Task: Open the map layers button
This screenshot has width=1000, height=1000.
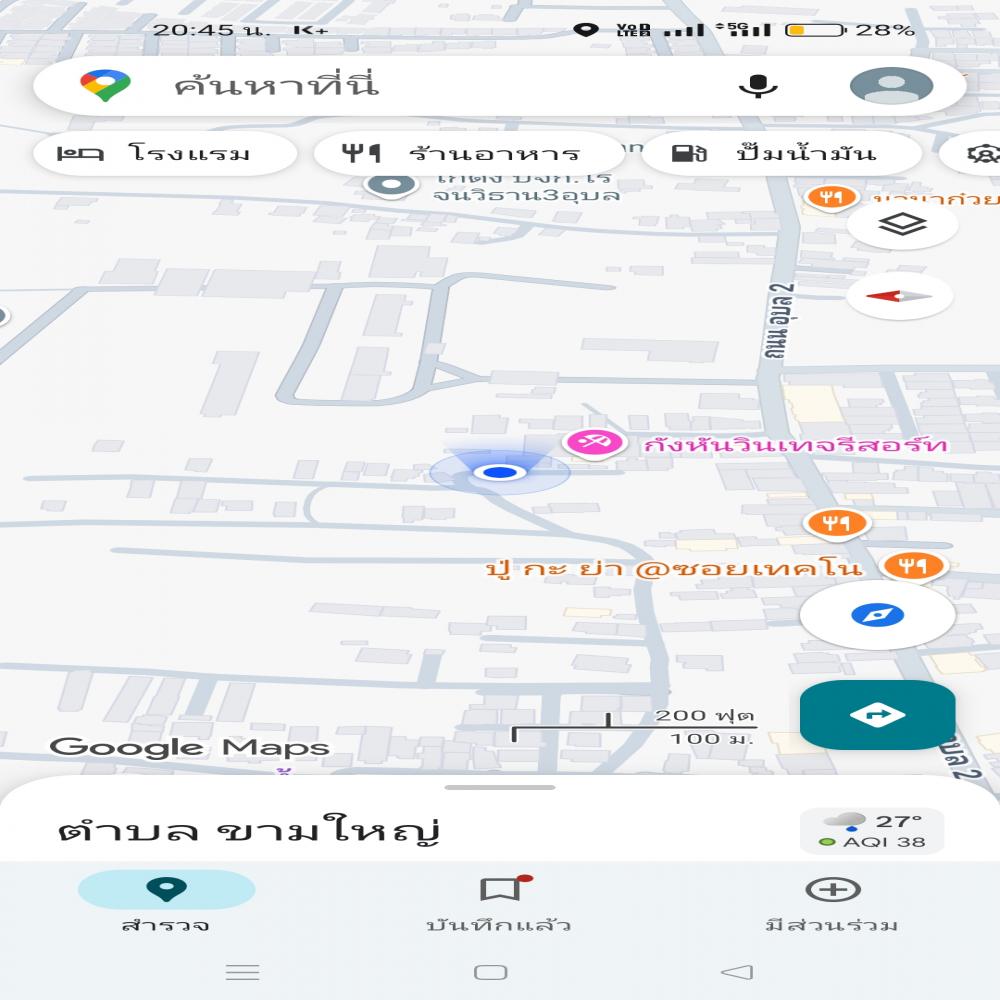Action: tap(902, 224)
